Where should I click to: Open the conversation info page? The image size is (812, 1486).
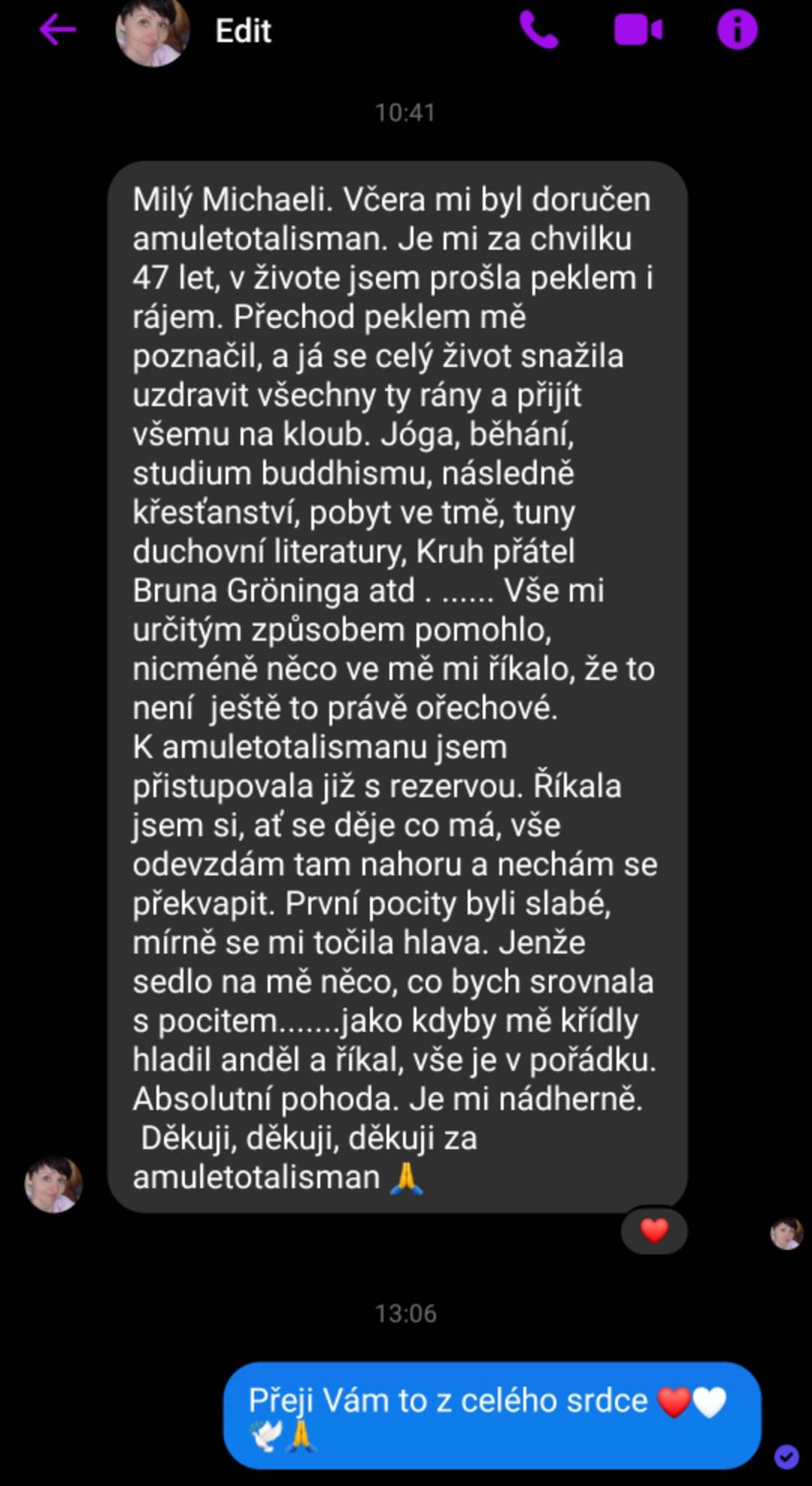click(737, 31)
